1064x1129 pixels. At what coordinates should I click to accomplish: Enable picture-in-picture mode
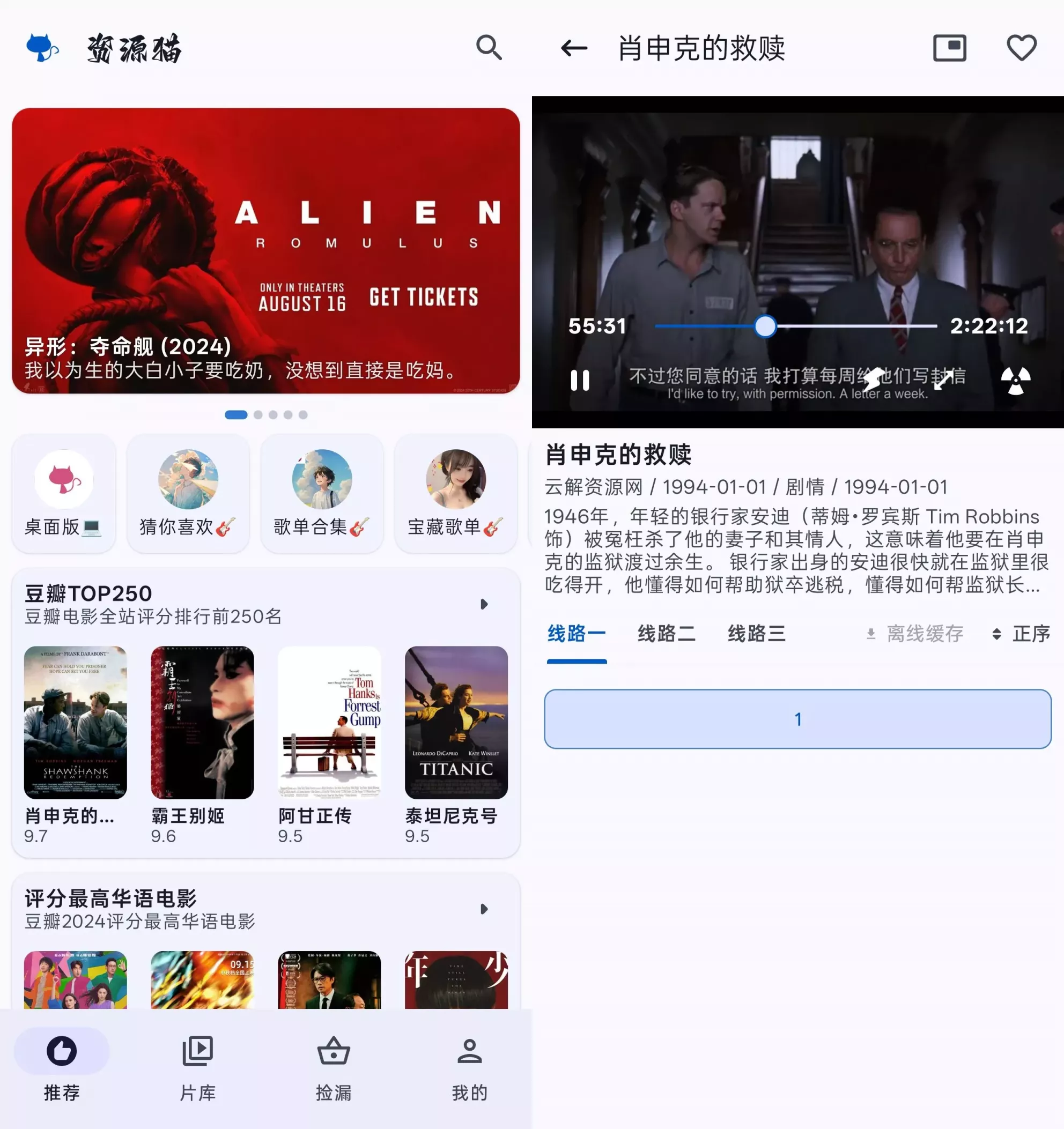pos(949,48)
